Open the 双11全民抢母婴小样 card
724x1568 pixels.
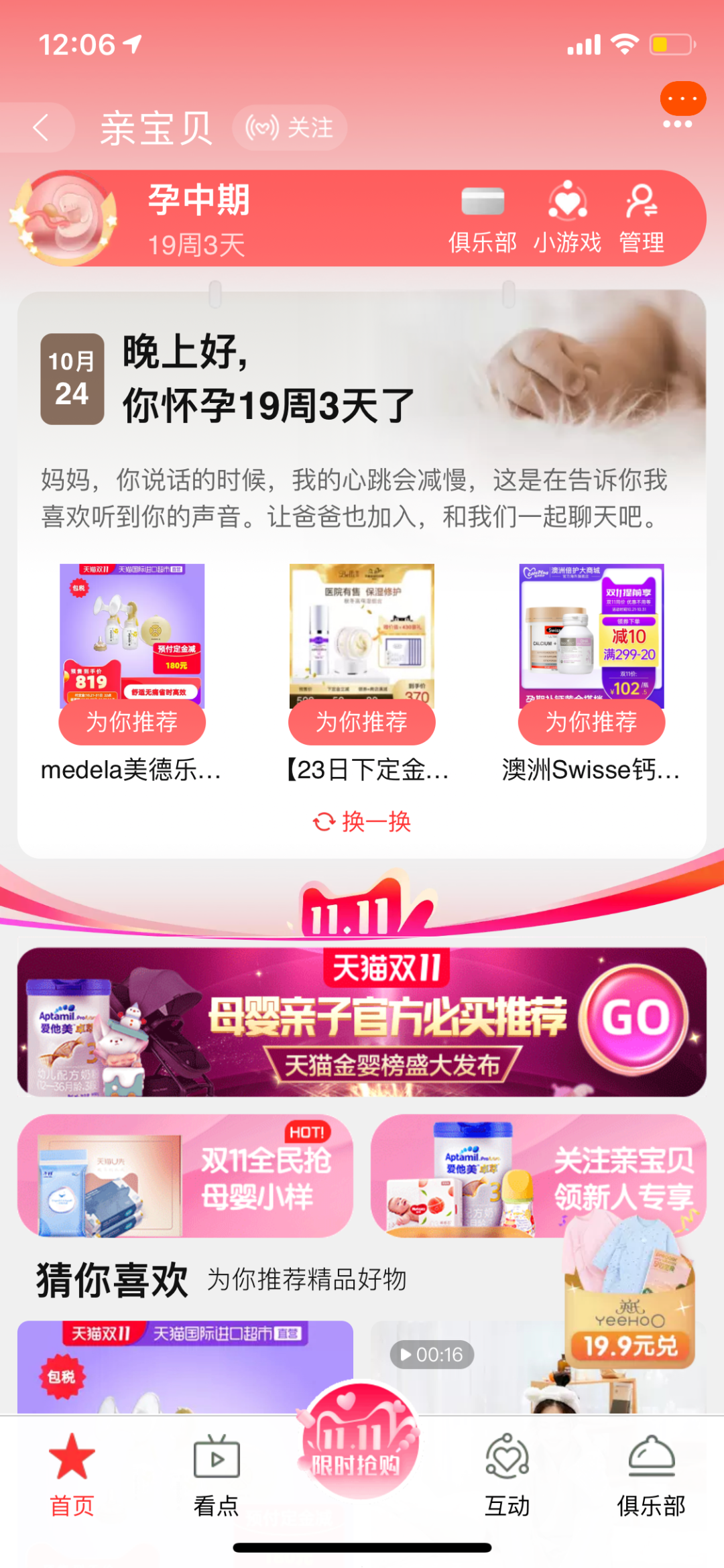coord(185,1177)
